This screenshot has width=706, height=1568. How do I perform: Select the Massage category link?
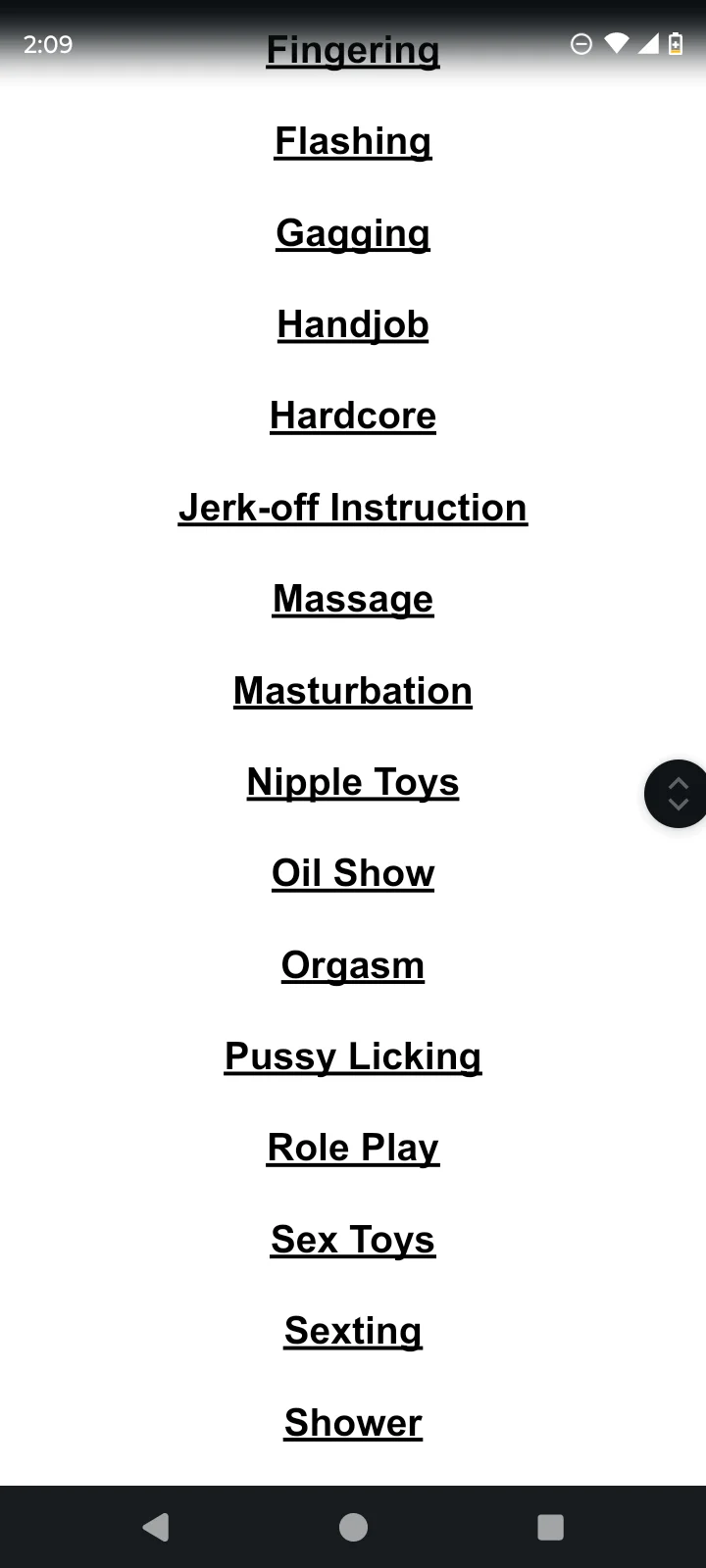coord(353,599)
